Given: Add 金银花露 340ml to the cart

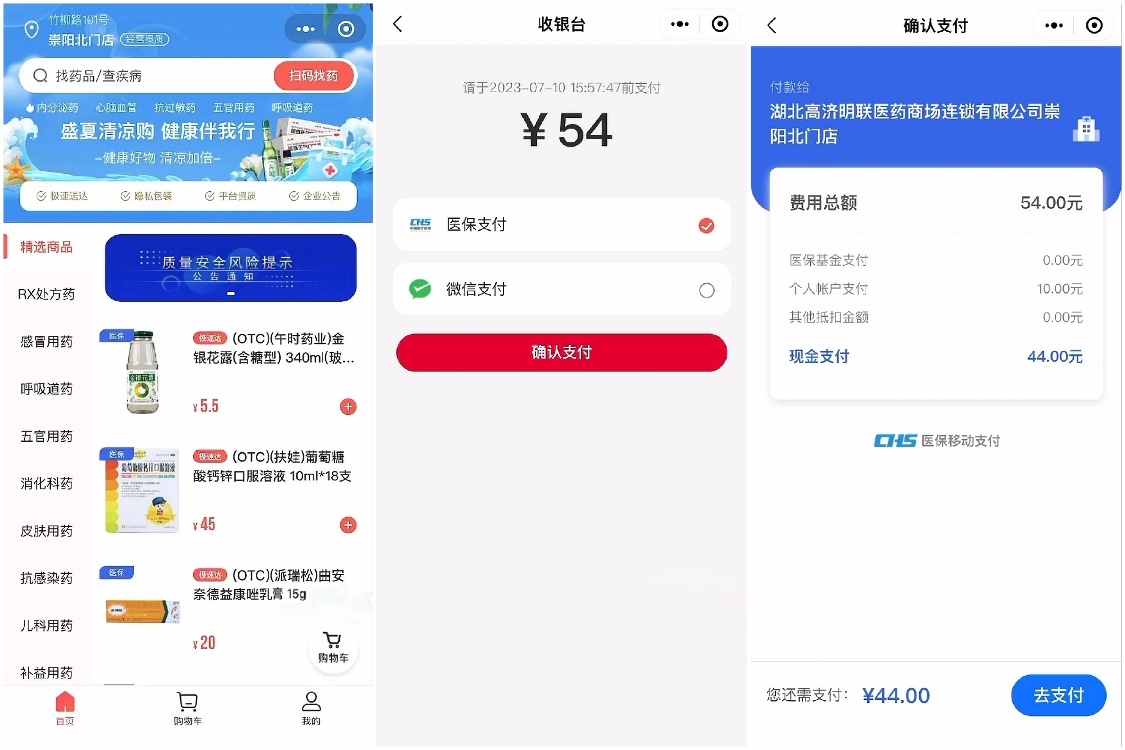Looking at the screenshot, I should coord(348,407).
